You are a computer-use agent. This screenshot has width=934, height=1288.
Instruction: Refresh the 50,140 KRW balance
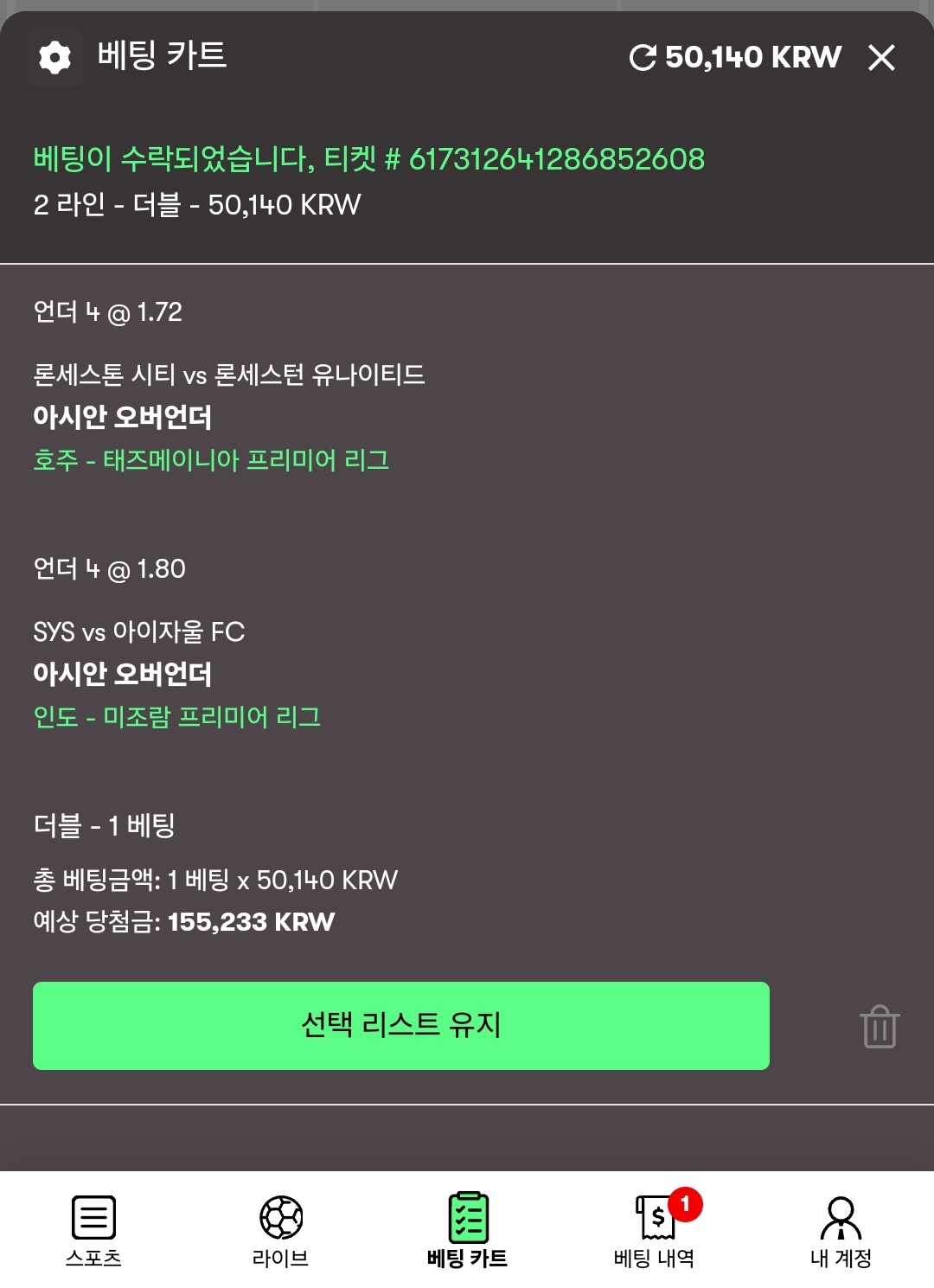(x=643, y=58)
